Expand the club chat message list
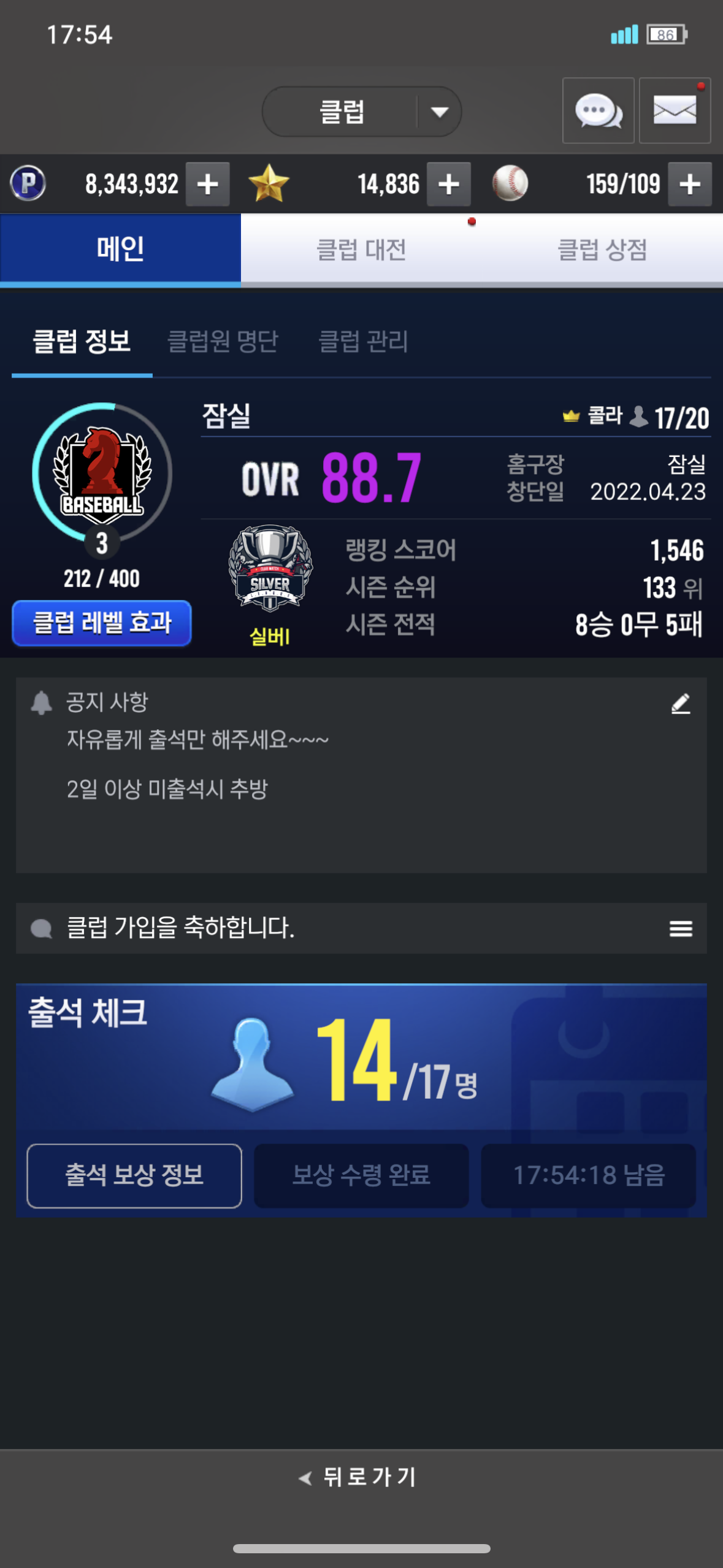Image resolution: width=723 pixels, height=1568 pixels. (x=681, y=928)
